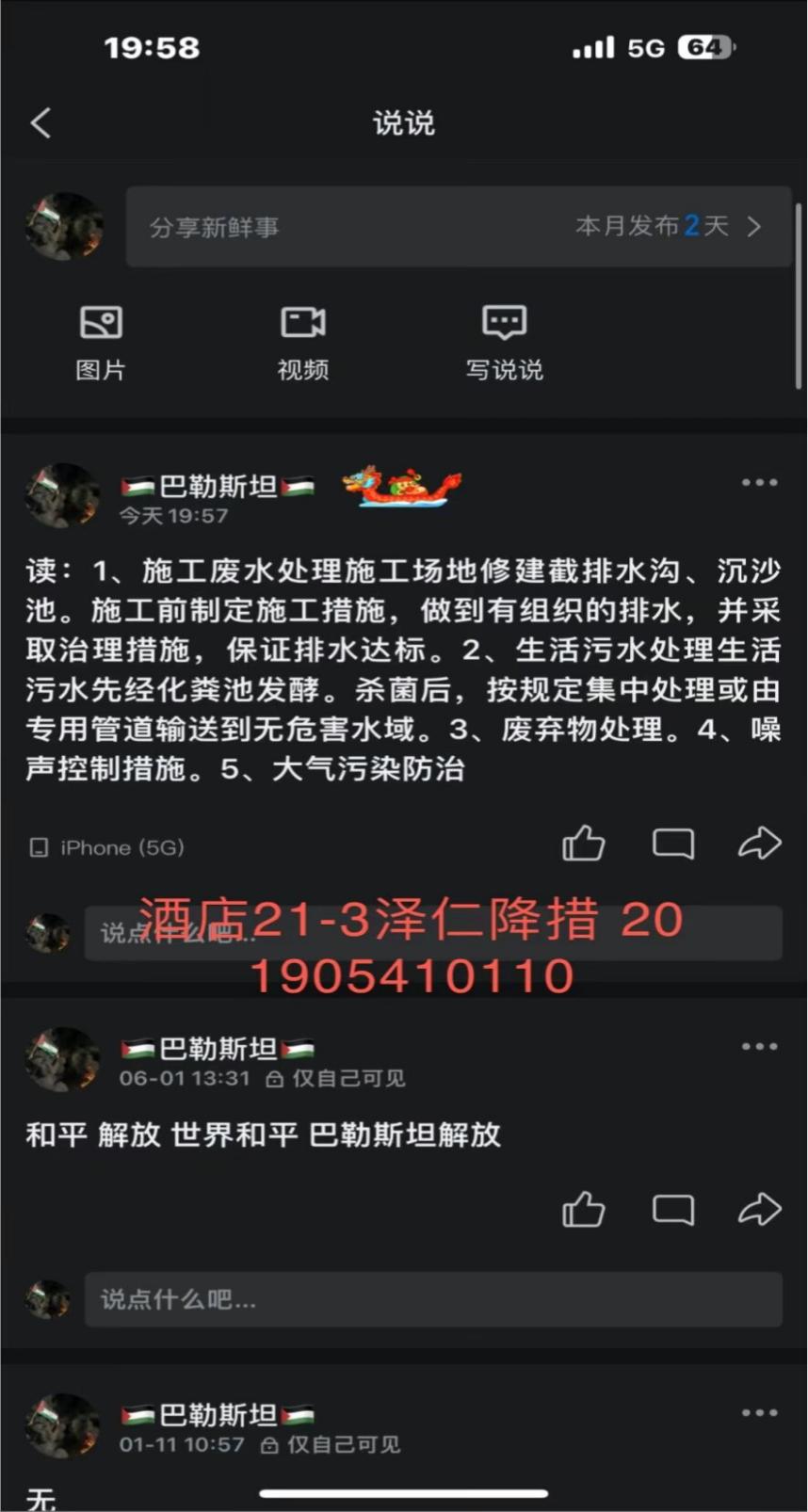Viewport: 808px width, 1512px height.
Task: Share the 施工废水处理 post
Action: coord(759,844)
